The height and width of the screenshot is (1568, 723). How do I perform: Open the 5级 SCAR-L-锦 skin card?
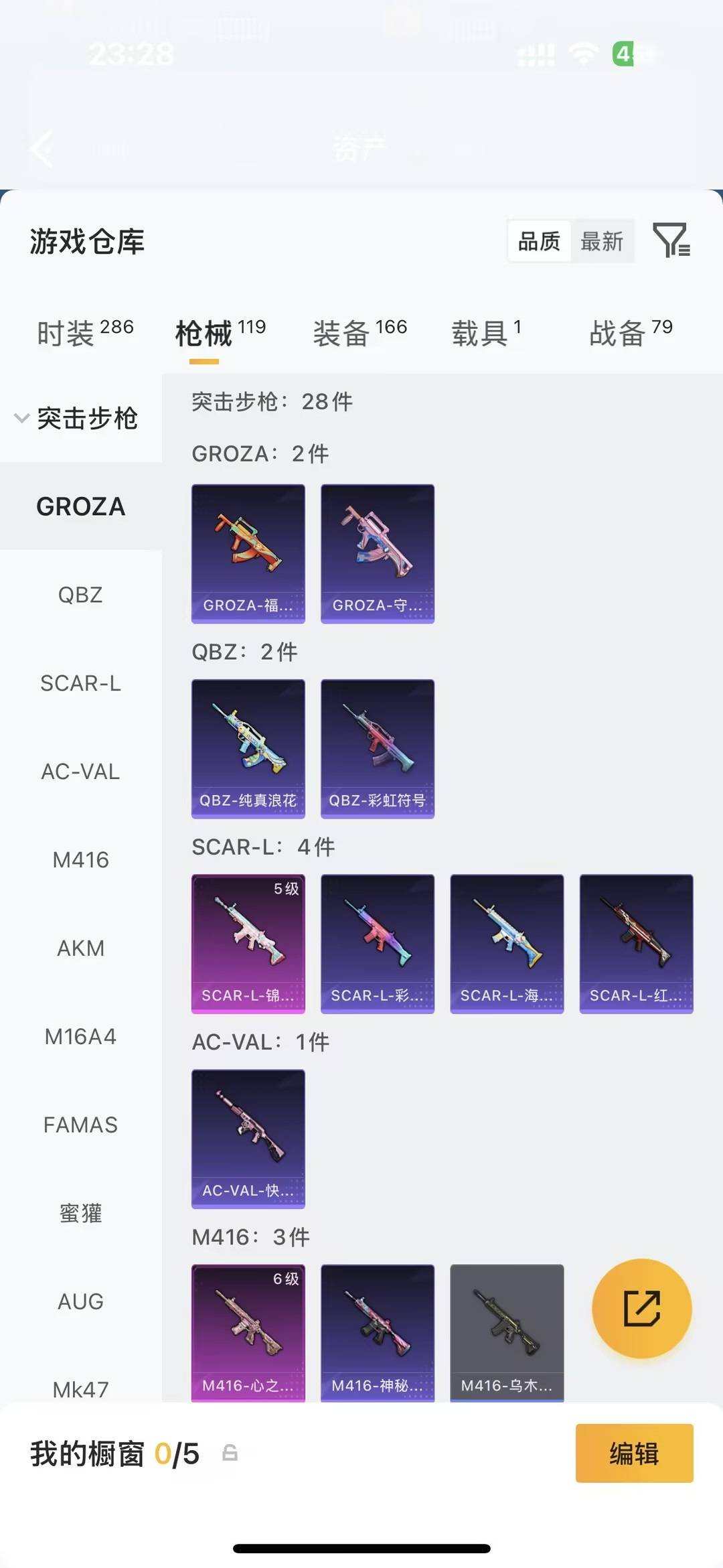[248, 944]
